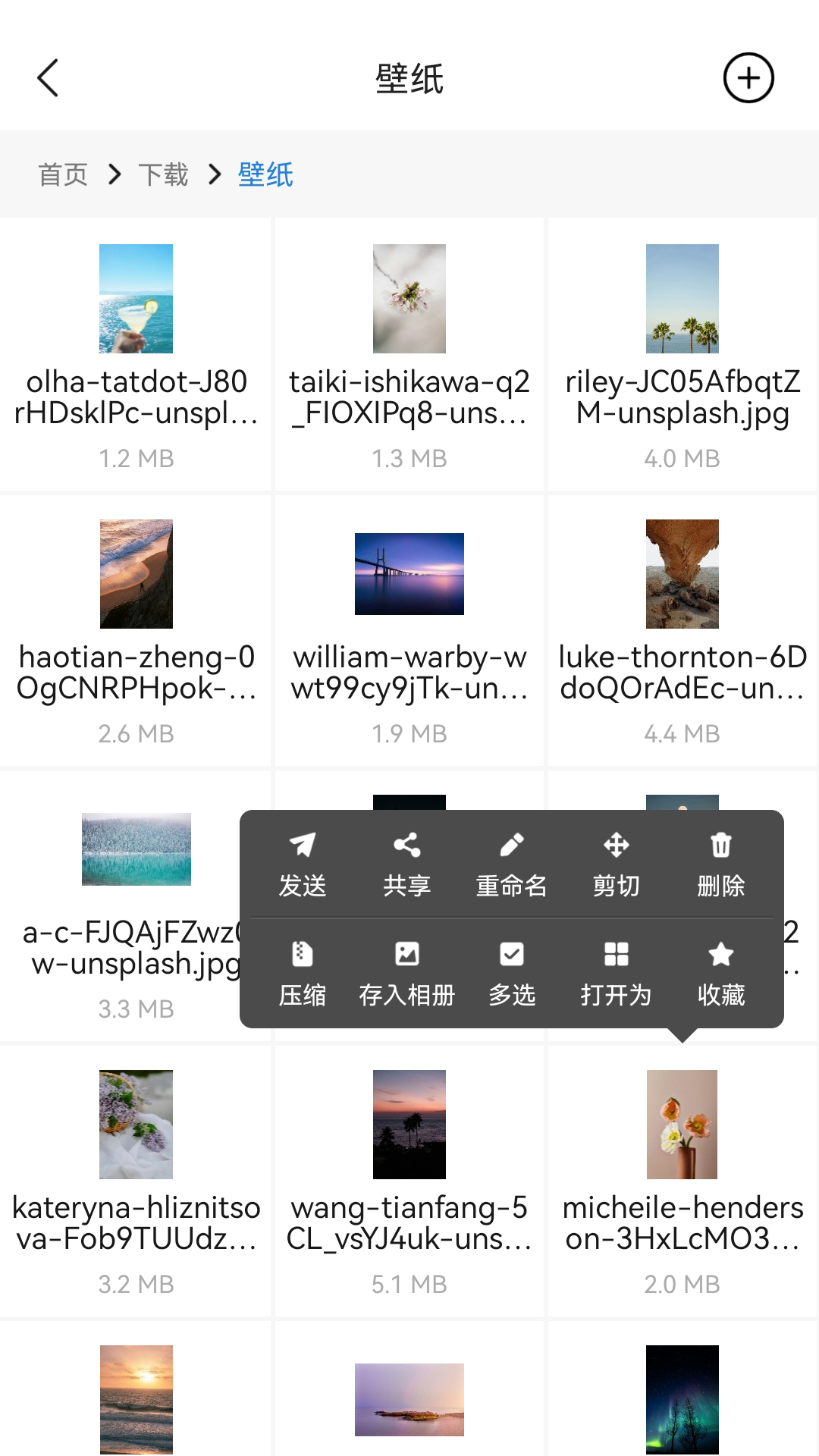Screen dimensions: 819x1456
Task: Select 剪切 to cut the file
Action: point(616,864)
